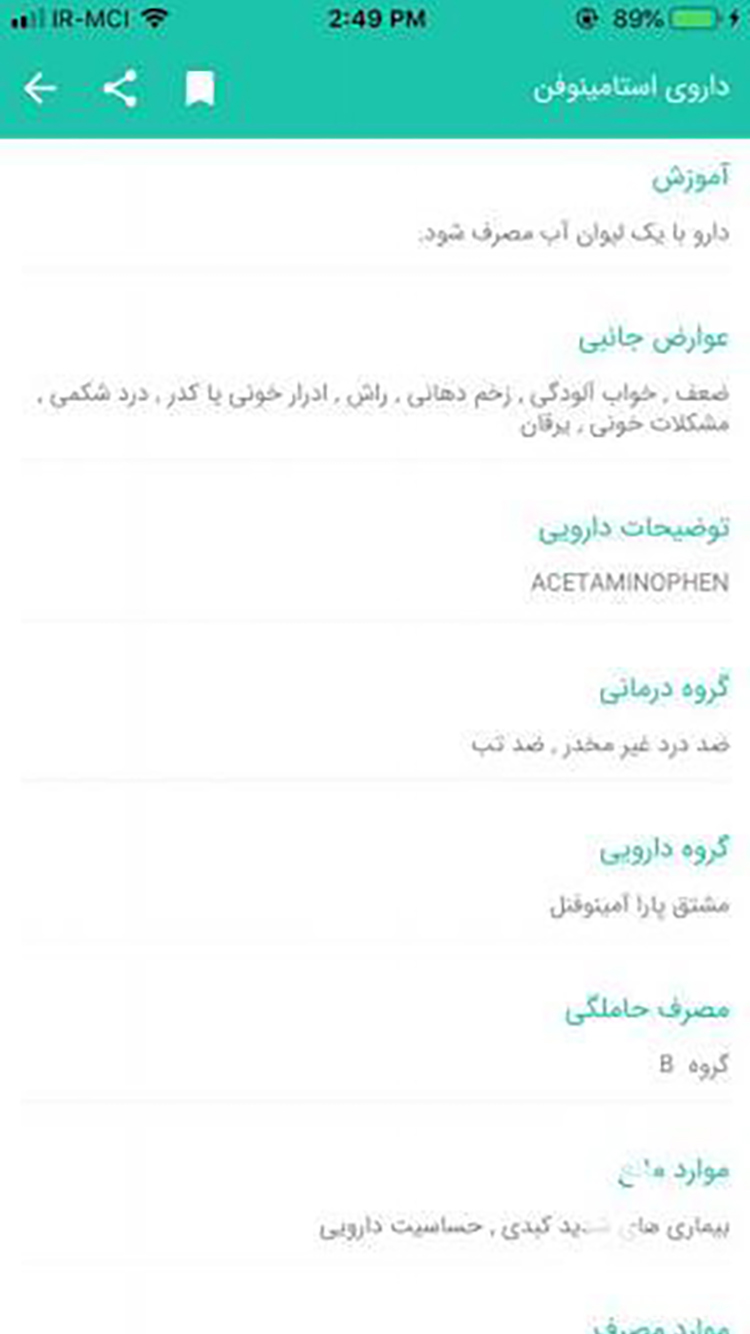Tap the clock showing 2:49 PM
Viewport: 750px width, 1334px height.
click(374, 16)
